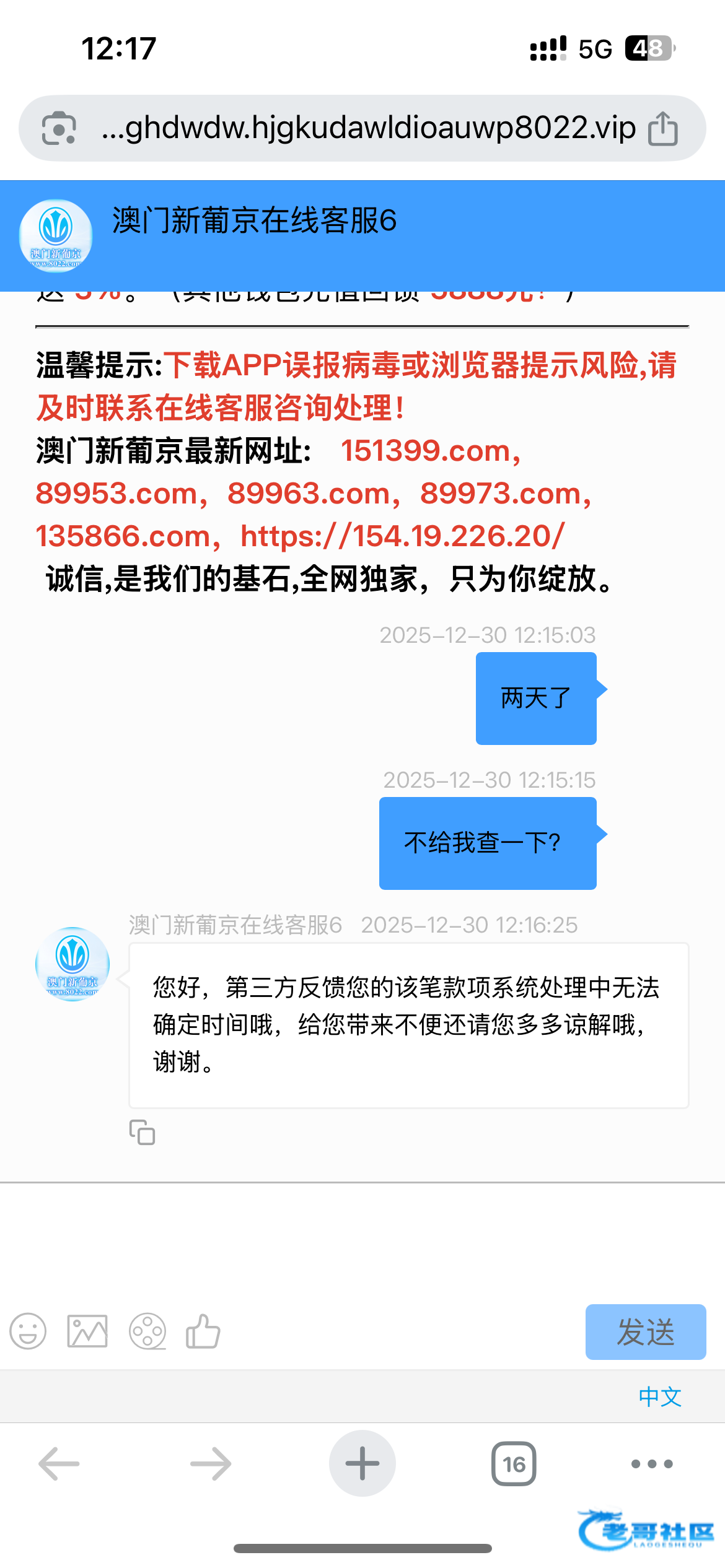725x1568 pixels.
Task: Attach an image to the chat
Action: [87, 1331]
